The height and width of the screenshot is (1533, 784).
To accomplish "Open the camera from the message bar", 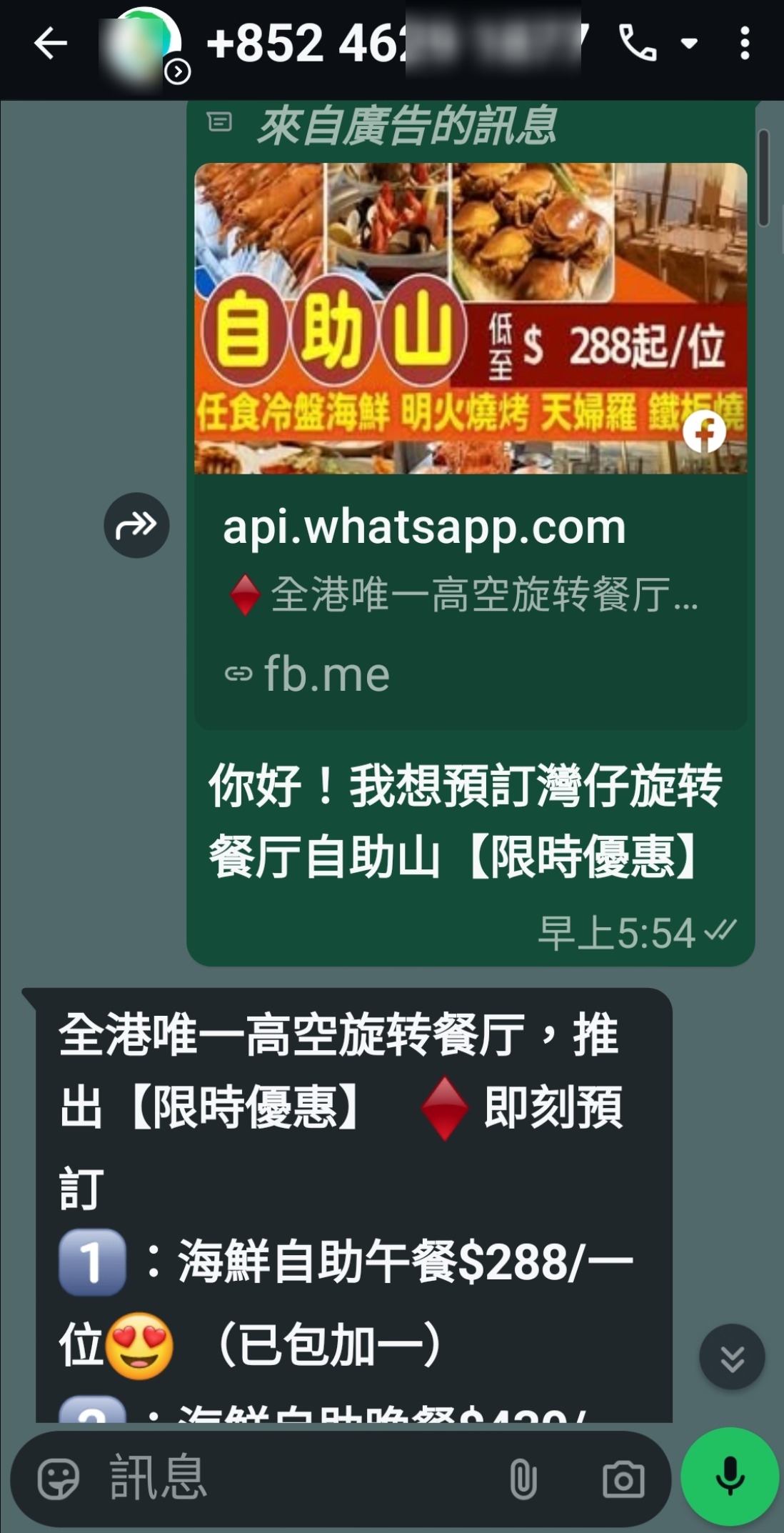I will click(623, 1479).
